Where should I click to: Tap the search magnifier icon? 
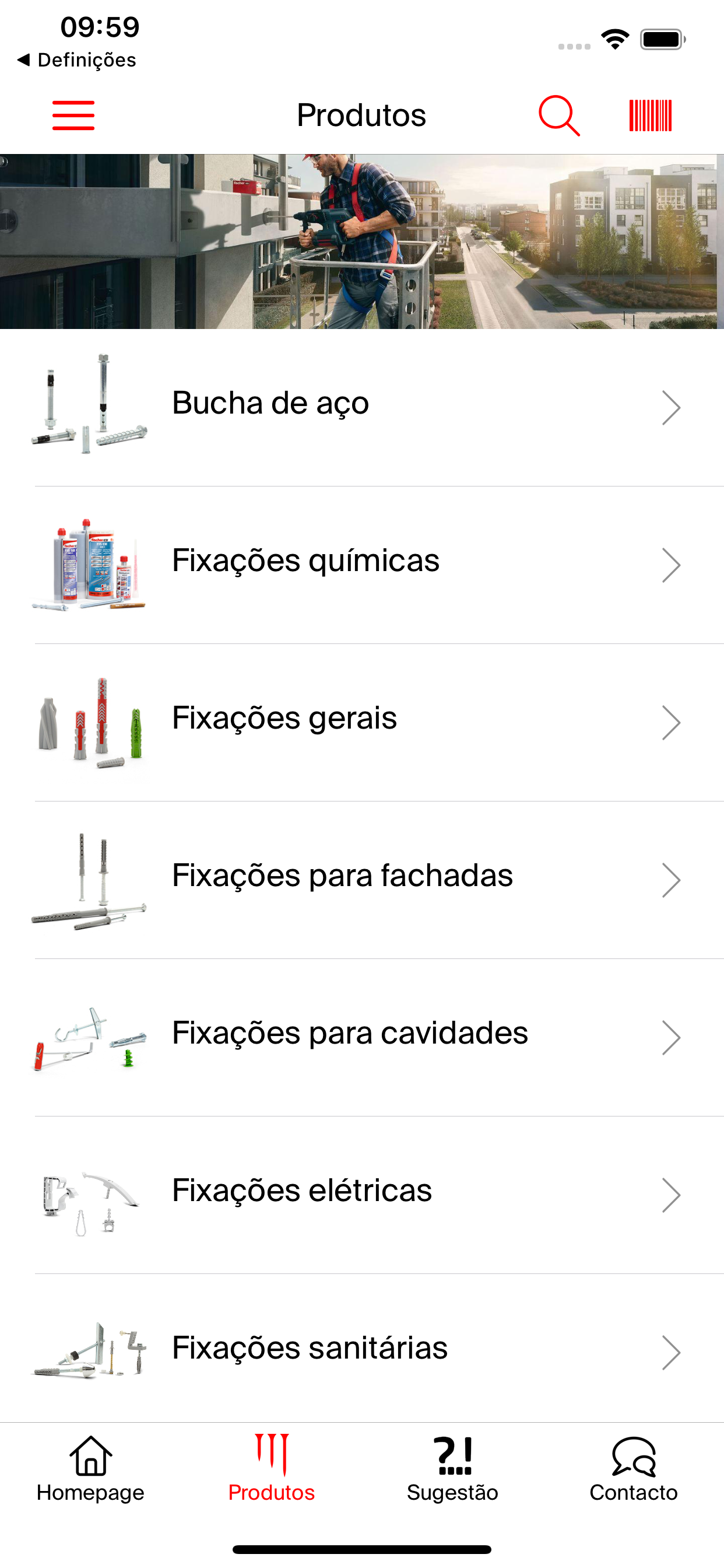pos(559,116)
